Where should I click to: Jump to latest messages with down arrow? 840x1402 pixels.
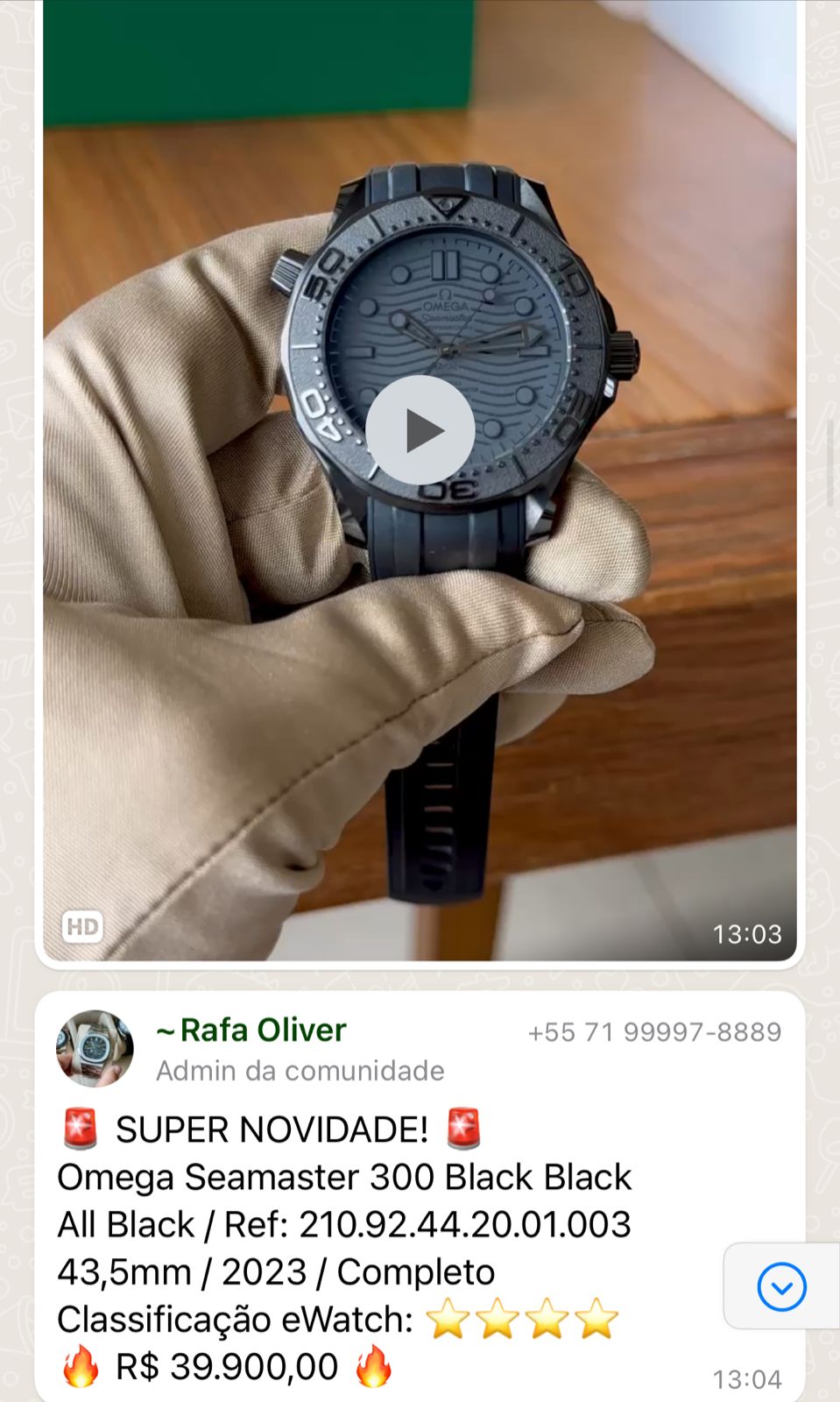[x=781, y=1286]
